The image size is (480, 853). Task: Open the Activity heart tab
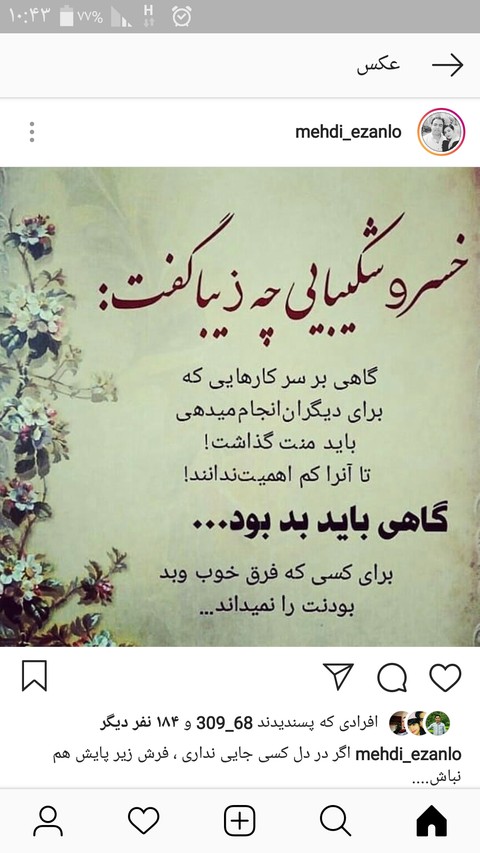(144, 820)
